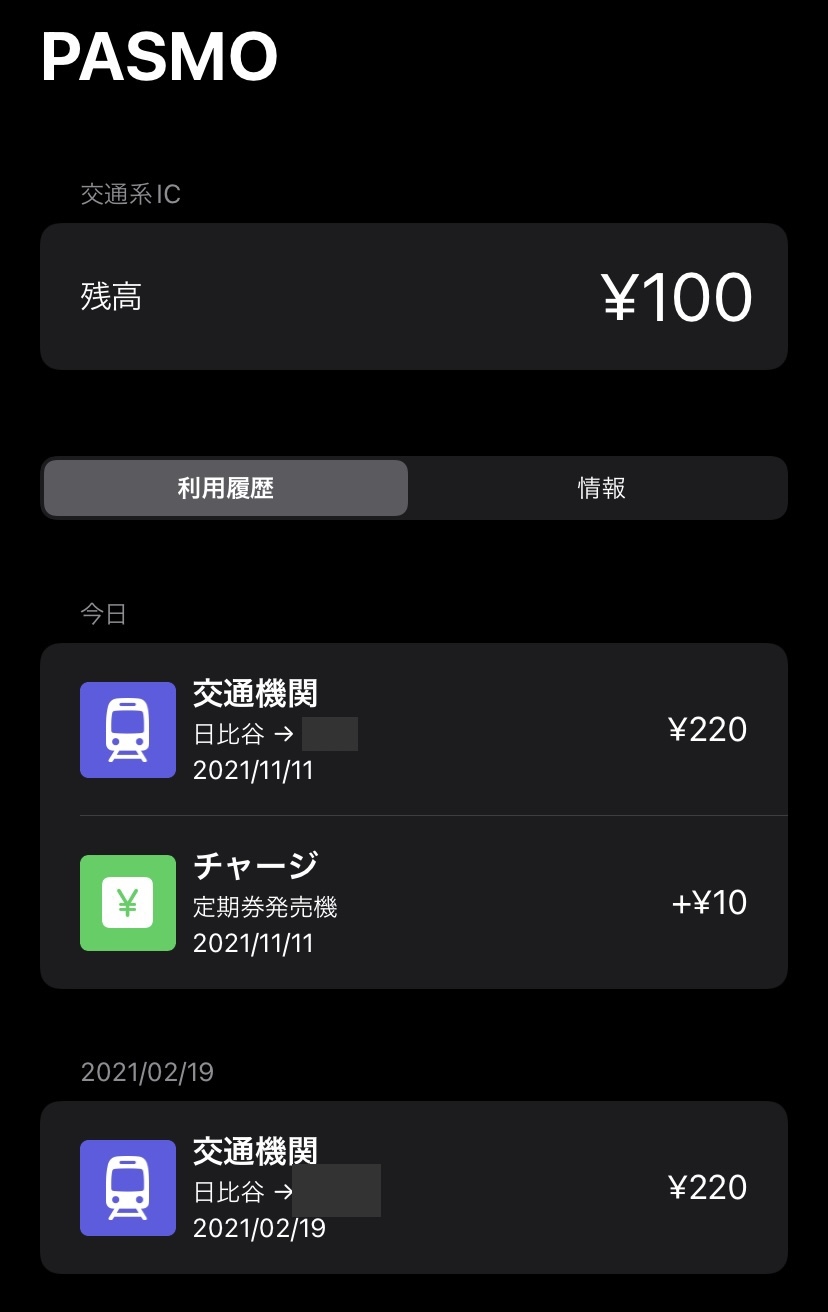Screen dimensions: 828x1312
Task: View the 2021/02/19 交通機関 transaction
Action: (414, 1187)
